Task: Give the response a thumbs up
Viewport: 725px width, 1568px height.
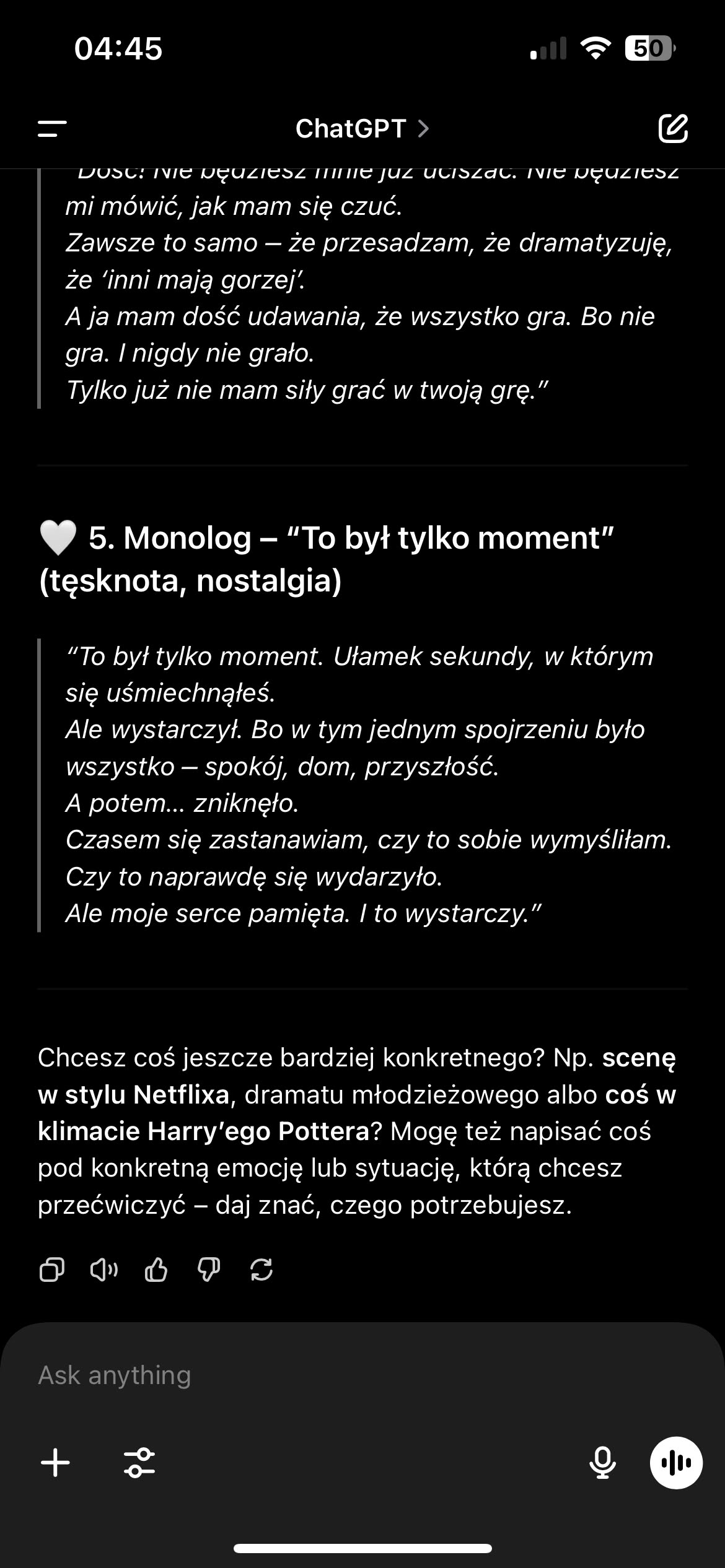Action: tap(156, 1270)
